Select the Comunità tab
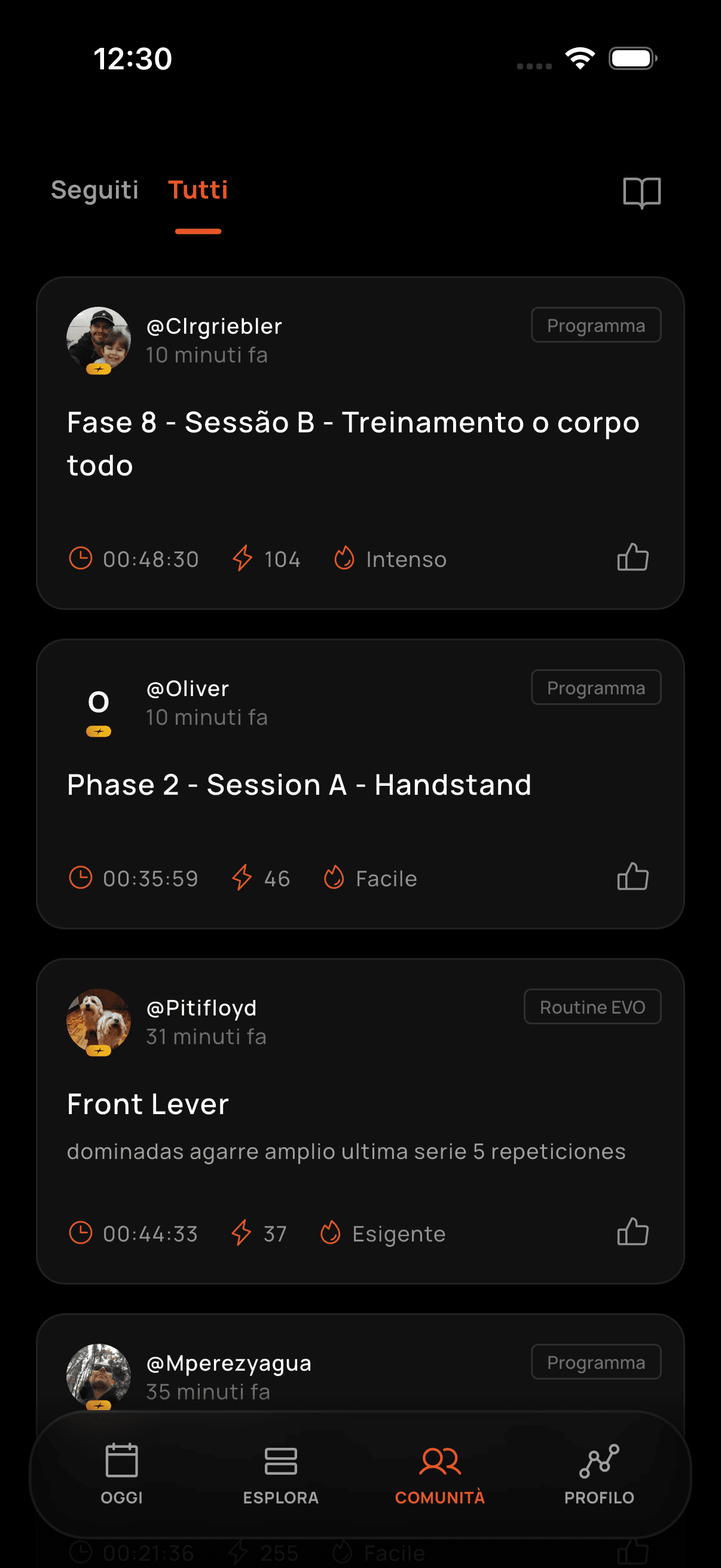This screenshot has width=721, height=1568. (x=440, y=1472)
